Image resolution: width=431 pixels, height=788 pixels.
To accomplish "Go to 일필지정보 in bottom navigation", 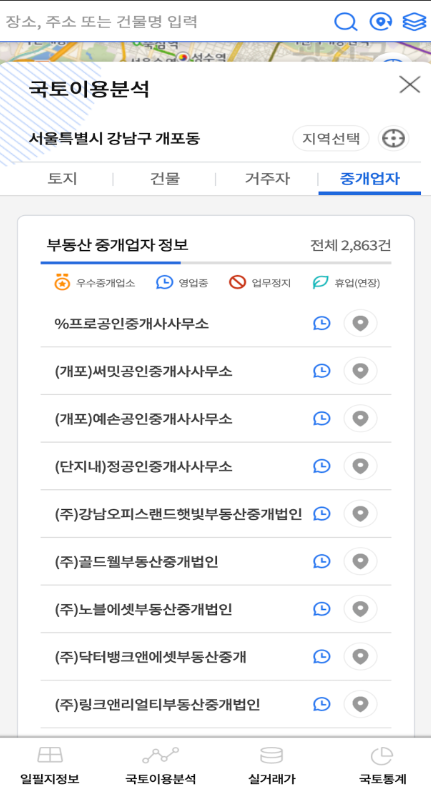I will (50, 764).
